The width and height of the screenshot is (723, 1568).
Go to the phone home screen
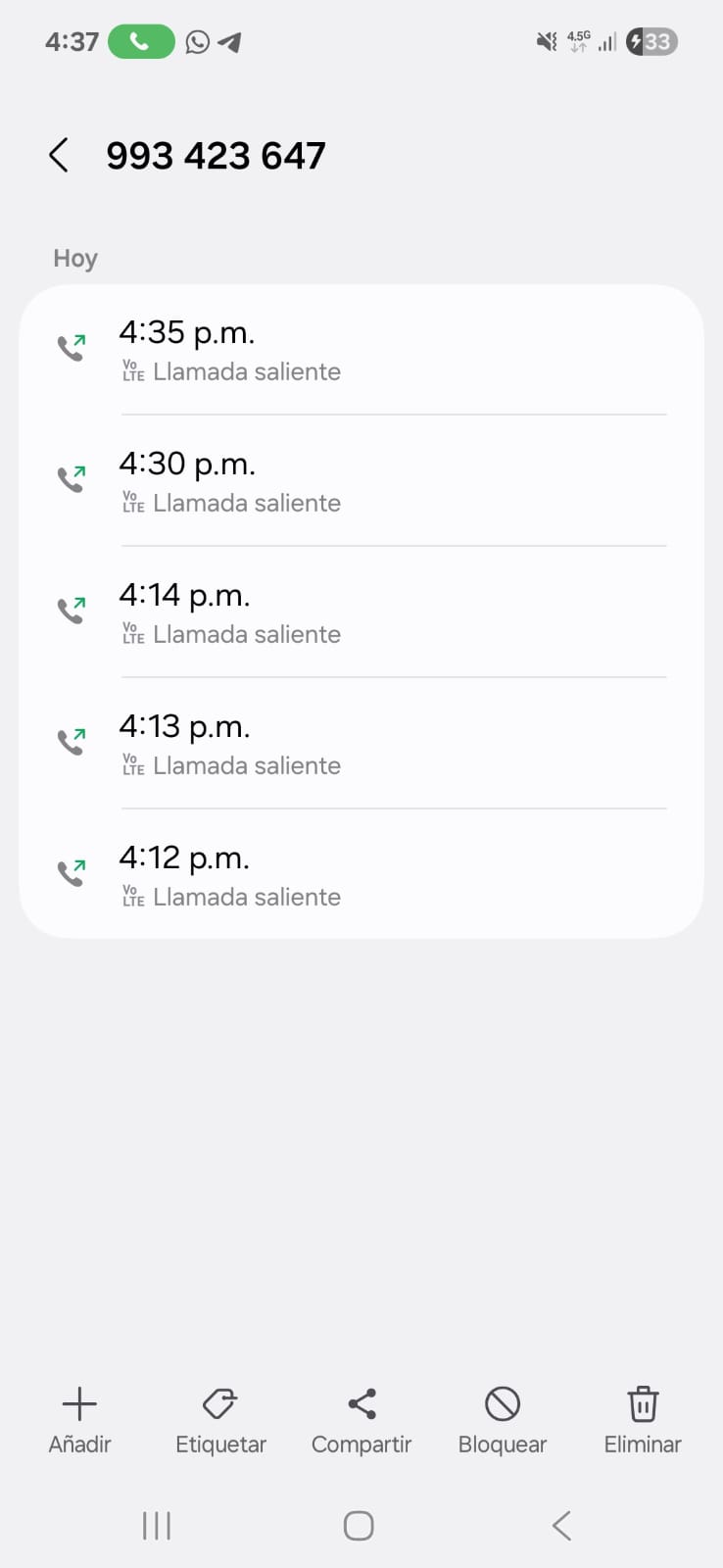(x=359, y=1526)
